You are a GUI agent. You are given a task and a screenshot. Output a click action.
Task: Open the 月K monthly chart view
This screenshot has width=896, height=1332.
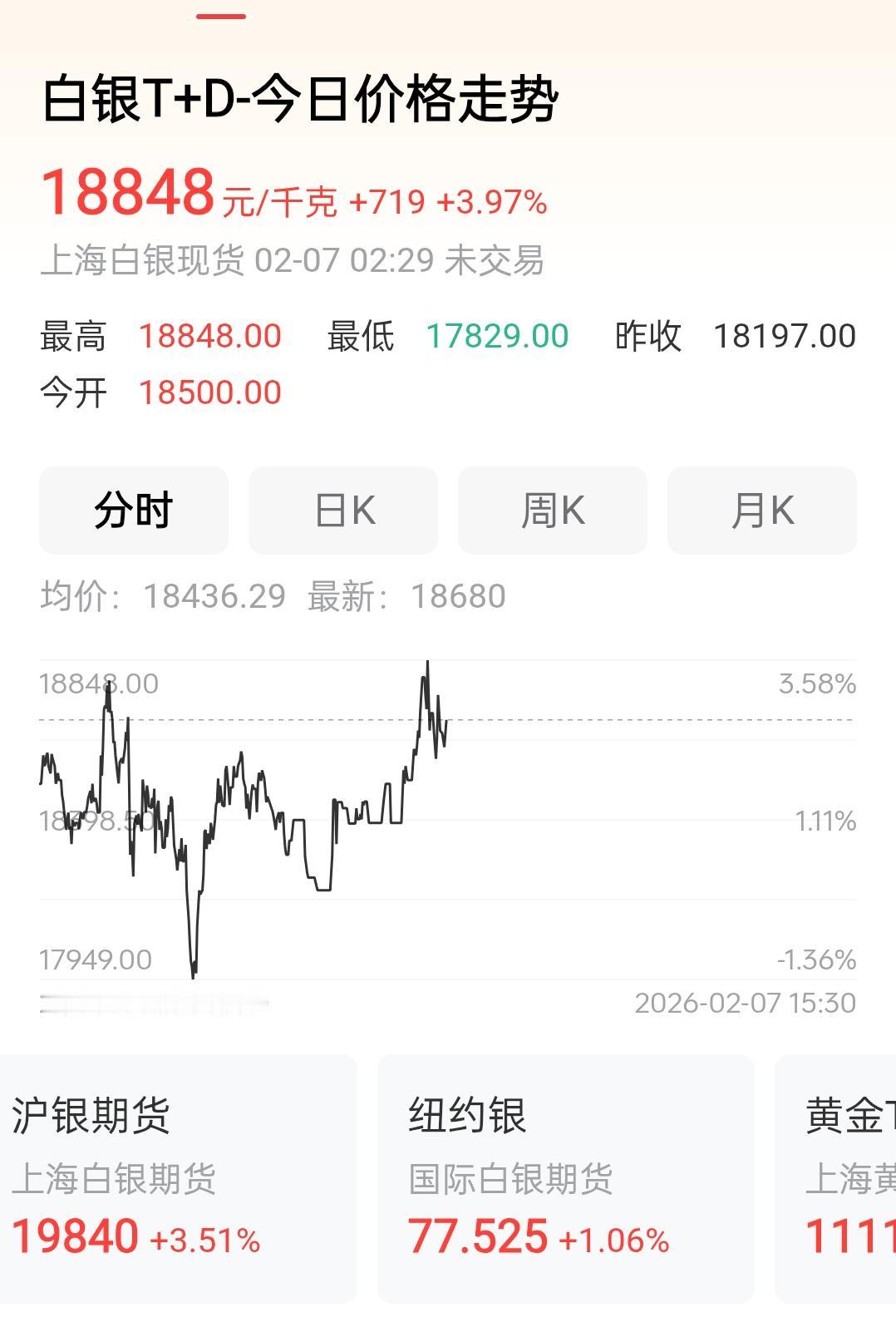tap(762, 511)
